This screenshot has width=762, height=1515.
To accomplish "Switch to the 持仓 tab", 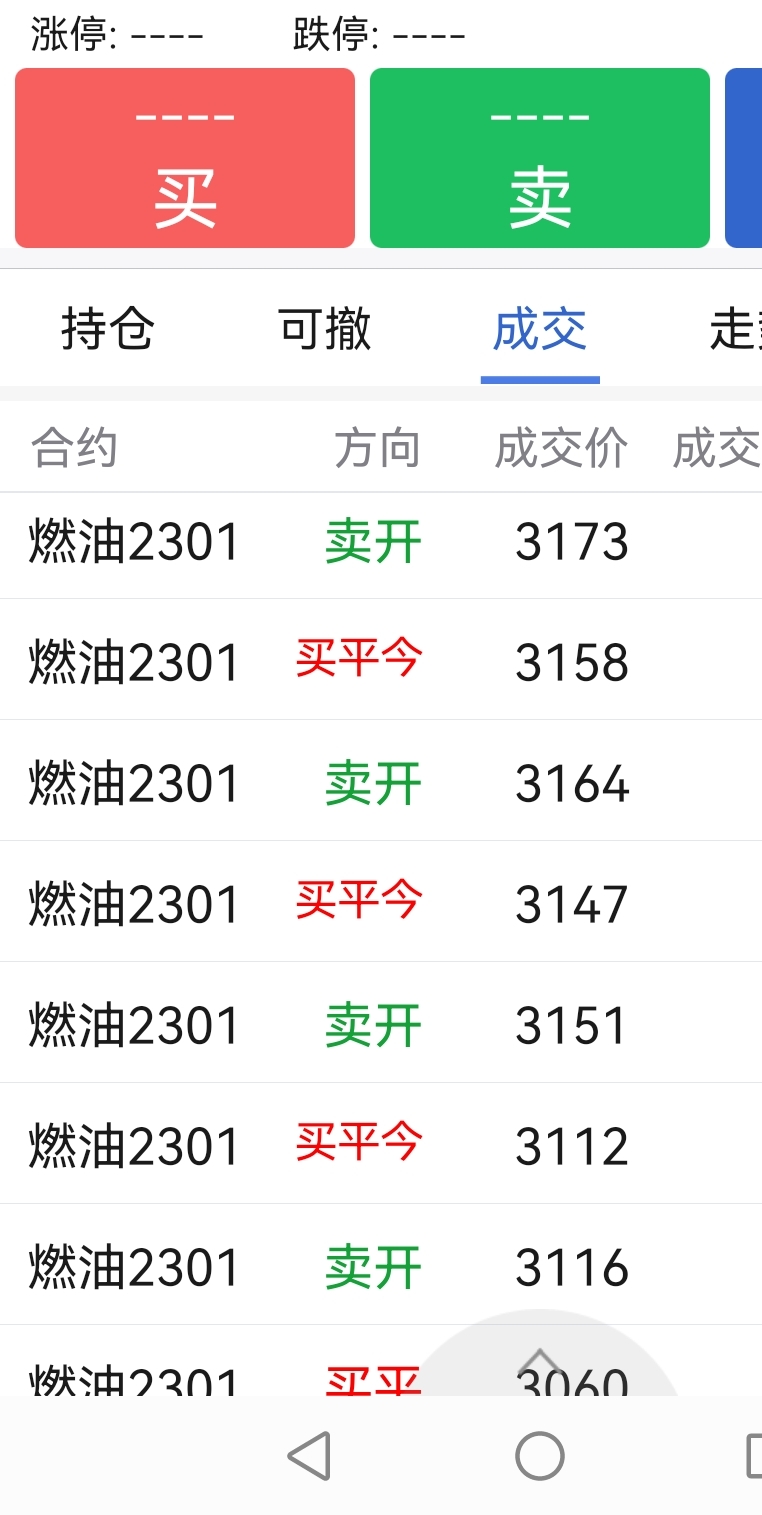I will point(108,329).
